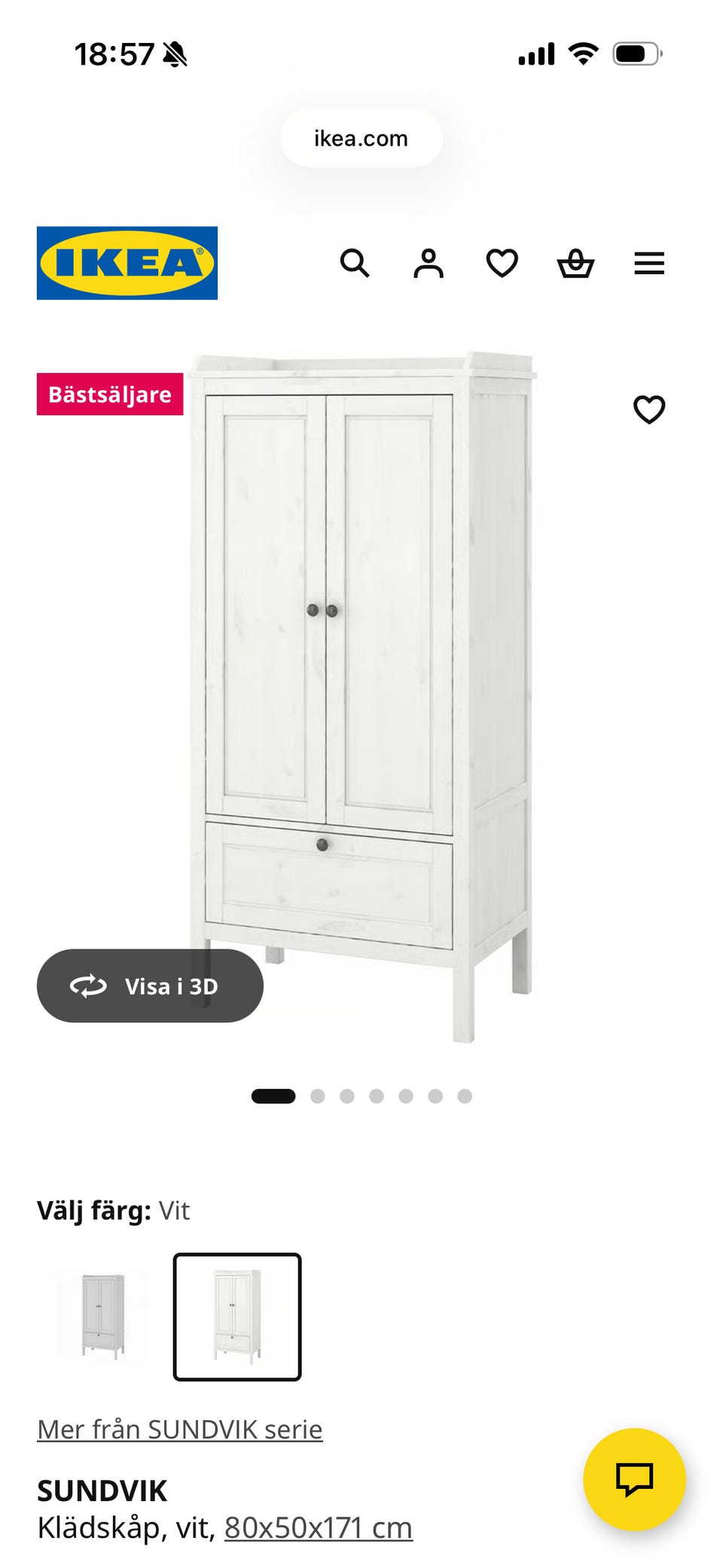Open search with the magnifier icon

(355, 264)
